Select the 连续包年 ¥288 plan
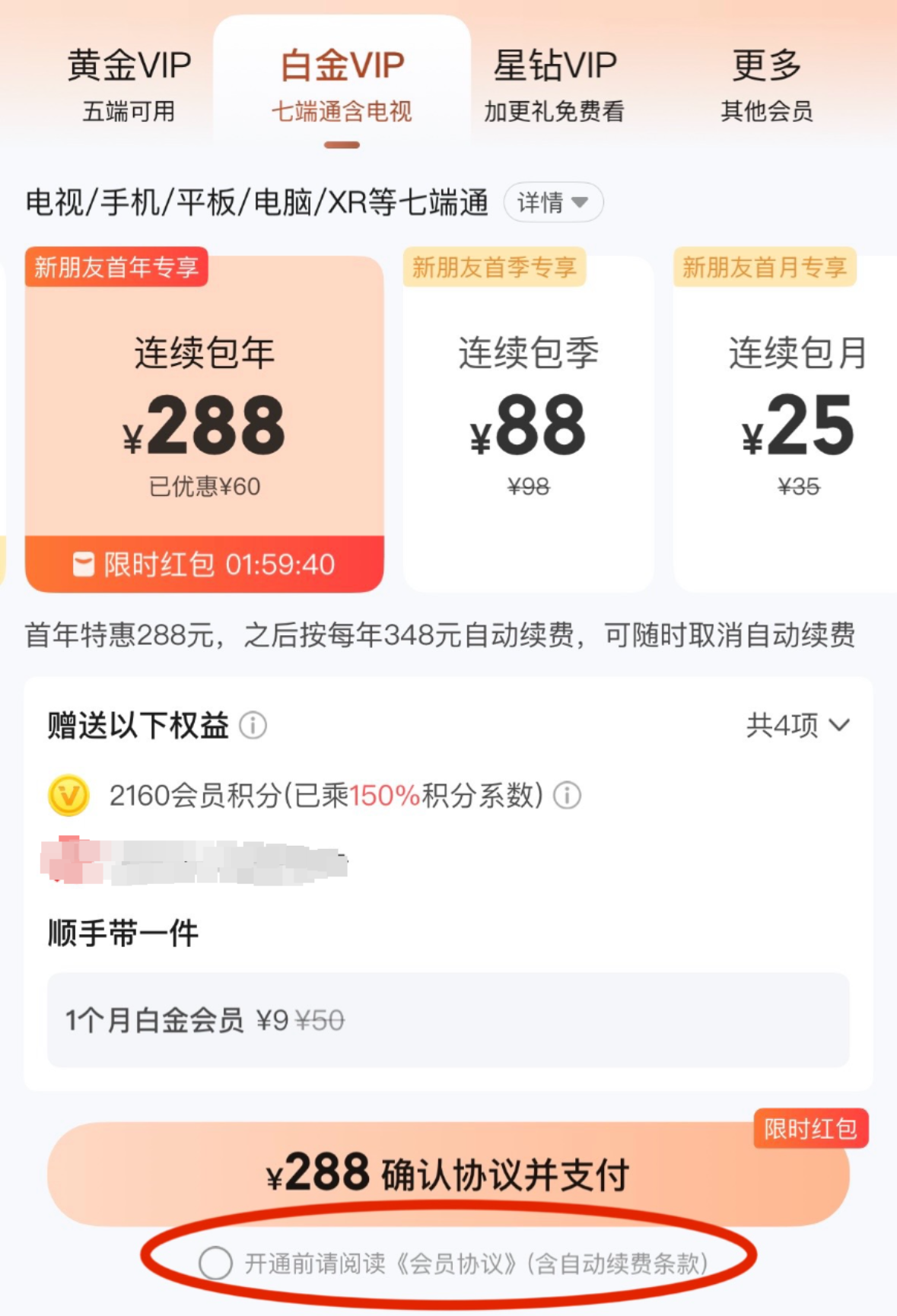 [x=204, y=422]
